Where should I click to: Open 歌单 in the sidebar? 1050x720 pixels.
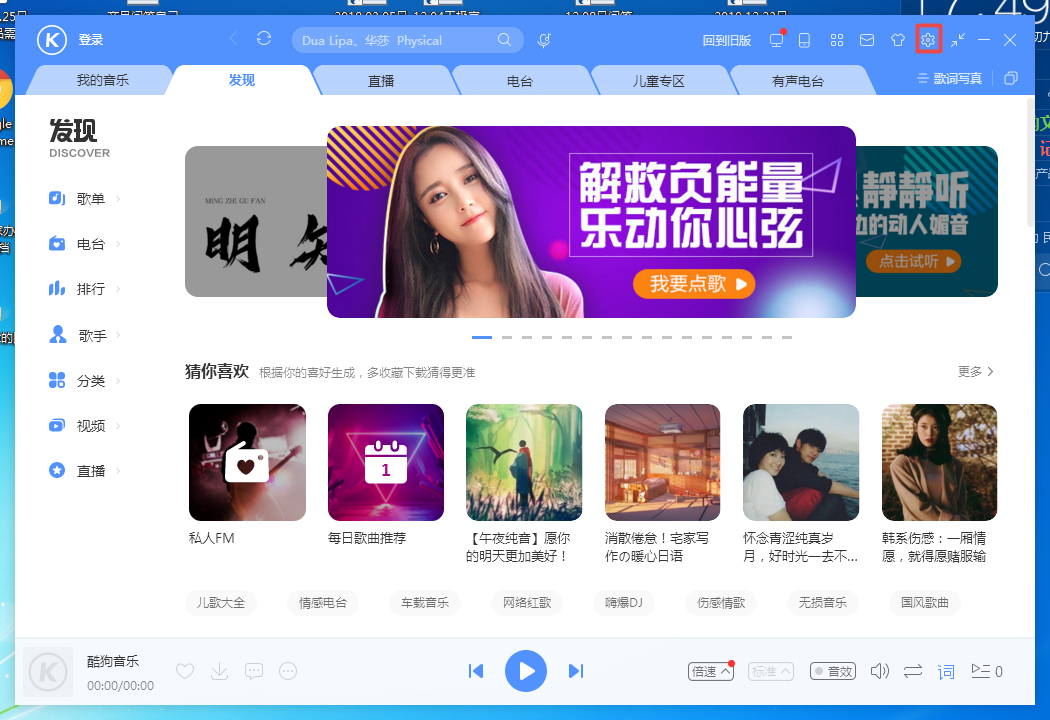(90, 199)
